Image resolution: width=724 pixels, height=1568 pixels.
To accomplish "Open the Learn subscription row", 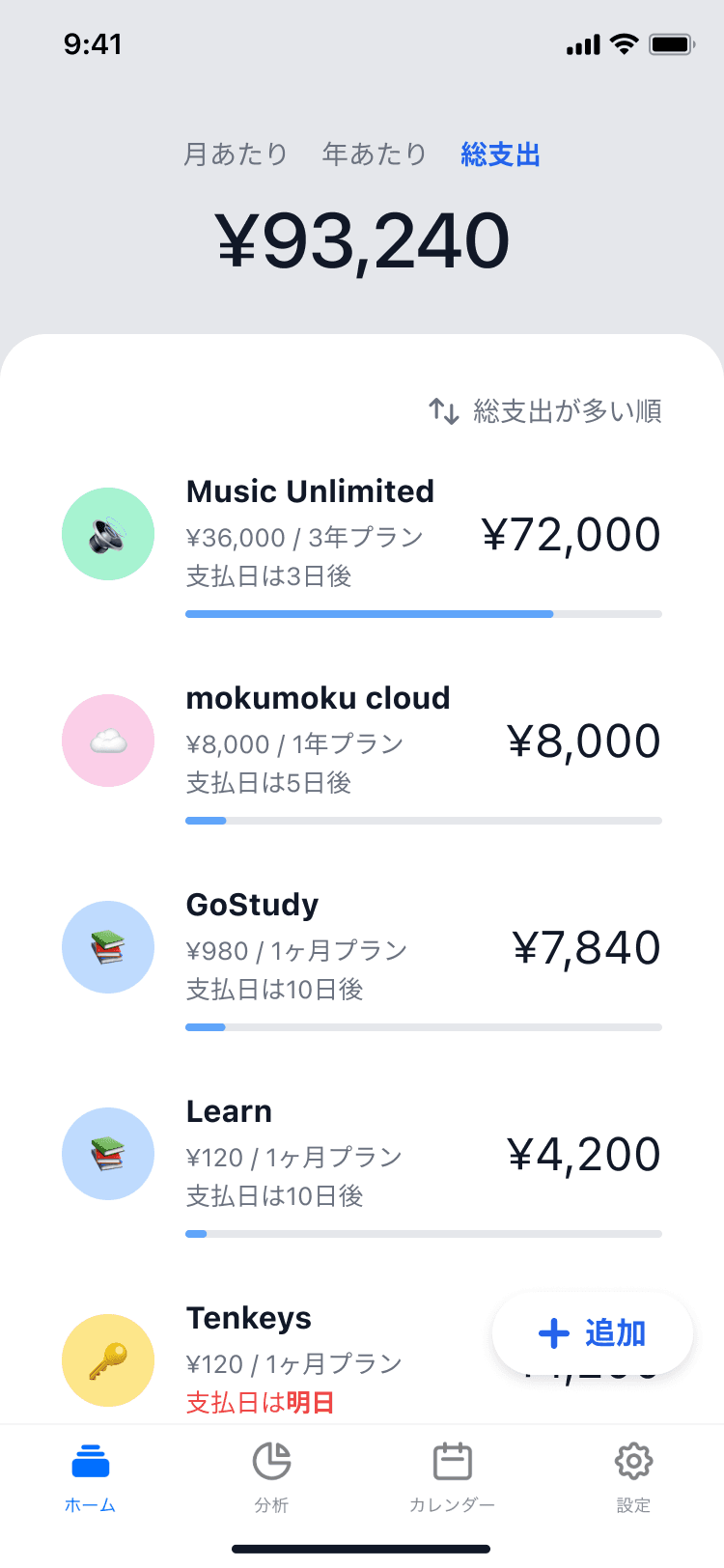I will point(362,1165).
